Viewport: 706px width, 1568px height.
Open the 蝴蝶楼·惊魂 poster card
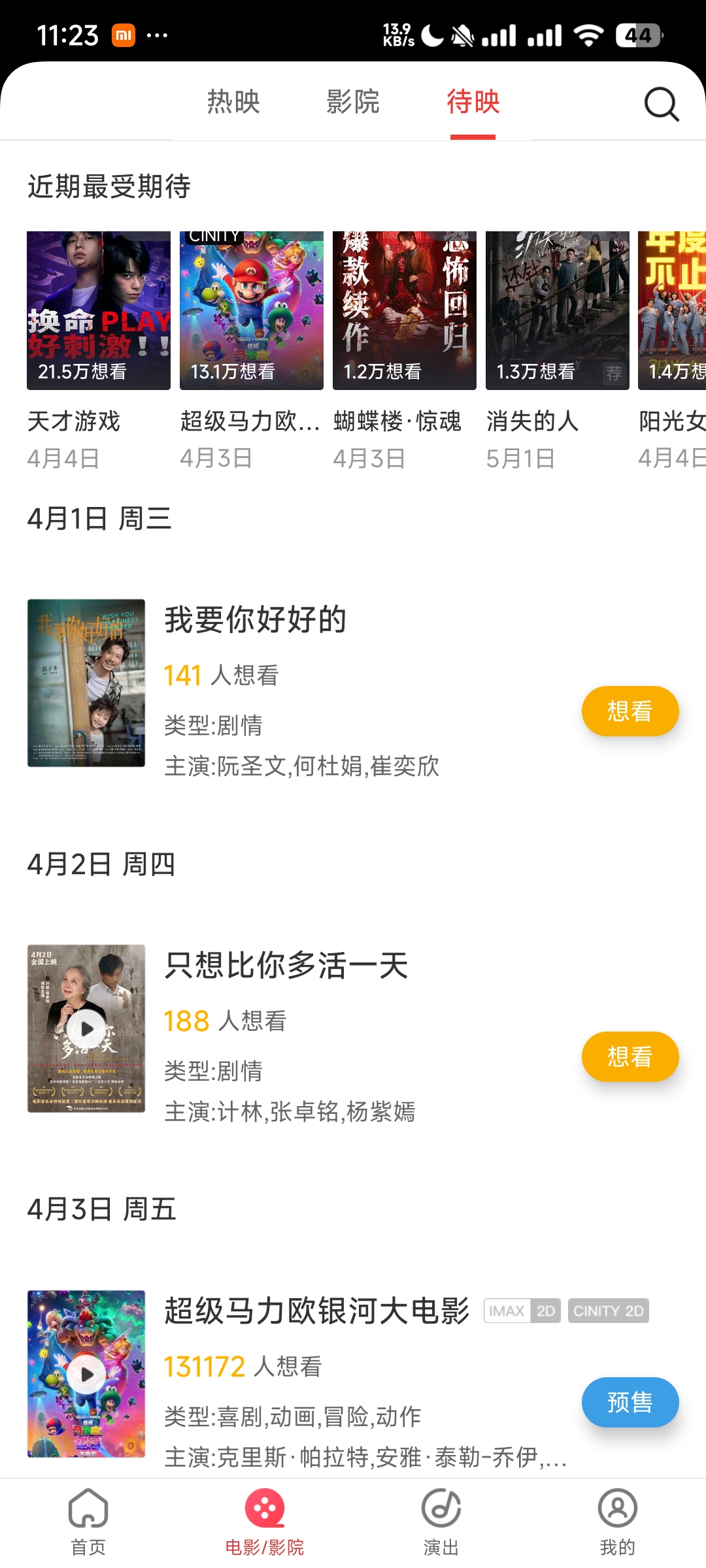tap(405, 311)
